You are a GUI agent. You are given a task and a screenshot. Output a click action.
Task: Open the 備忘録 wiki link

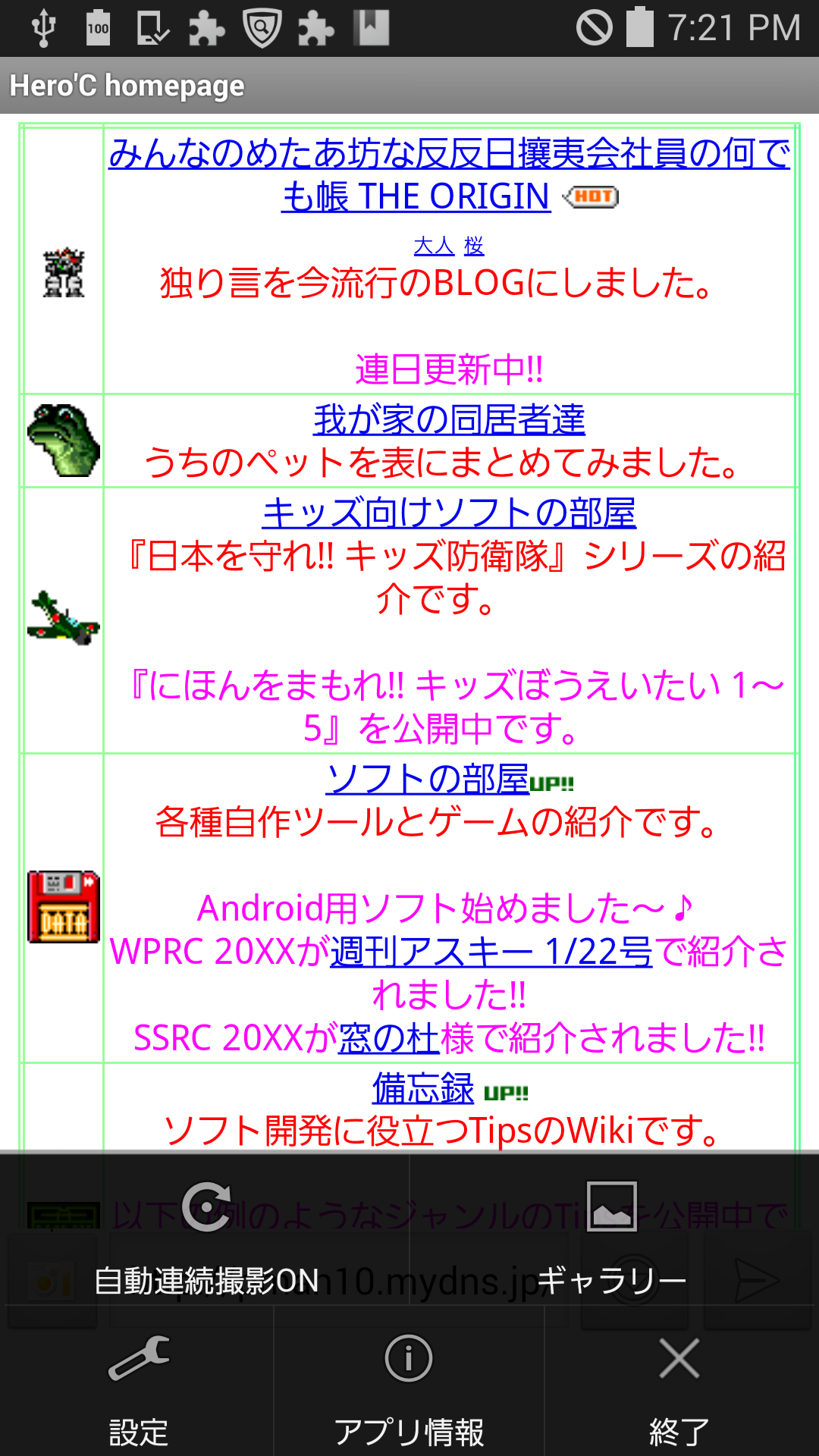pyautogui.click(x=422, y=1089)
